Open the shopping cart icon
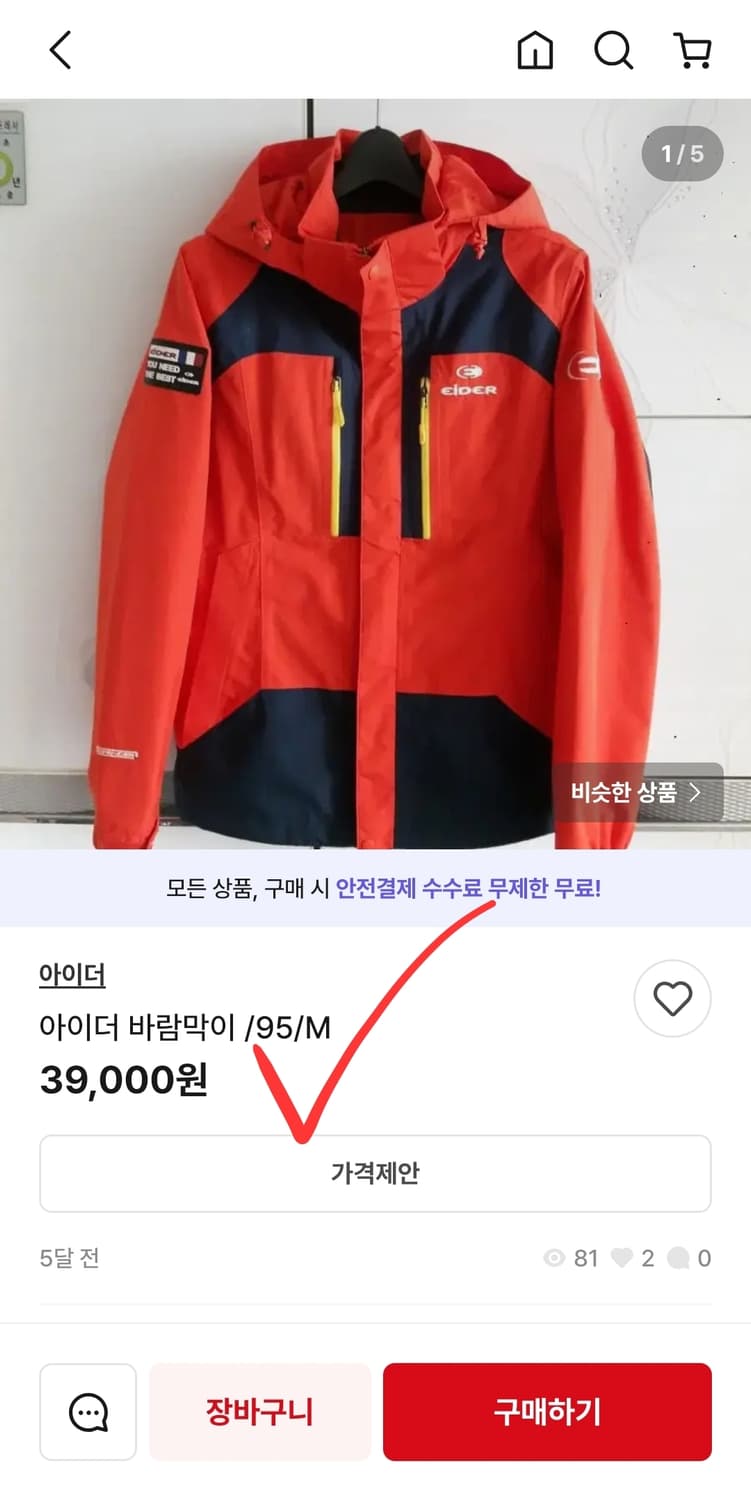This screenshot has width=751, height=1500. [x=693, y=51]
